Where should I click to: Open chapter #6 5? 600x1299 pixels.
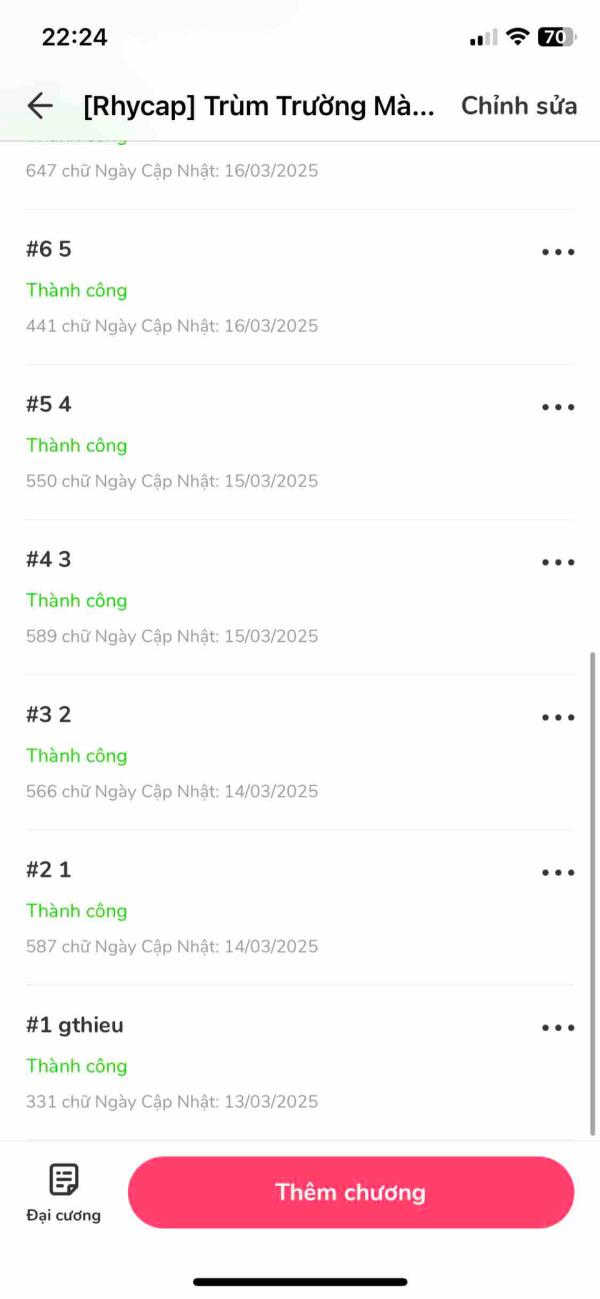(x=250, y=287)
